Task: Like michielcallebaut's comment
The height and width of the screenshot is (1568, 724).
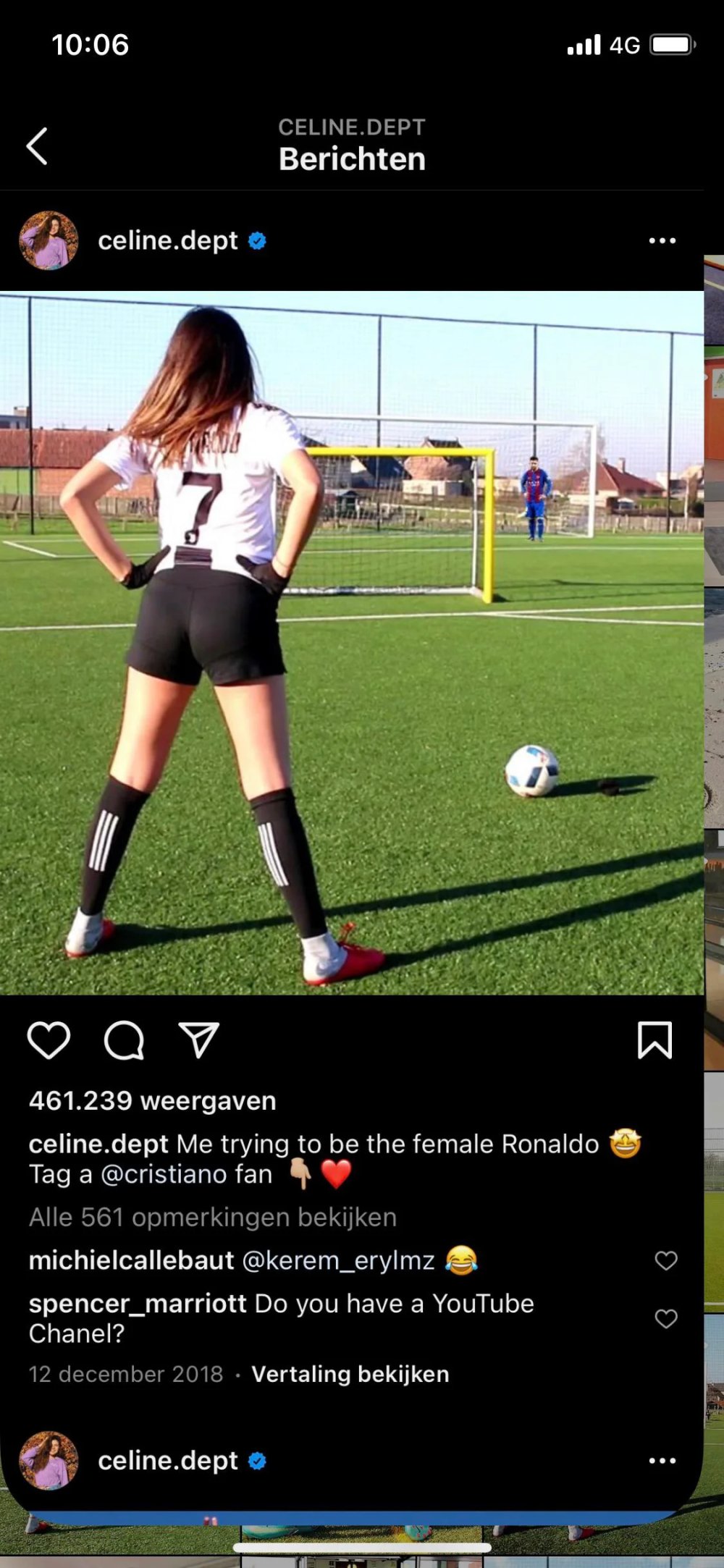Action: (665, 1261)
